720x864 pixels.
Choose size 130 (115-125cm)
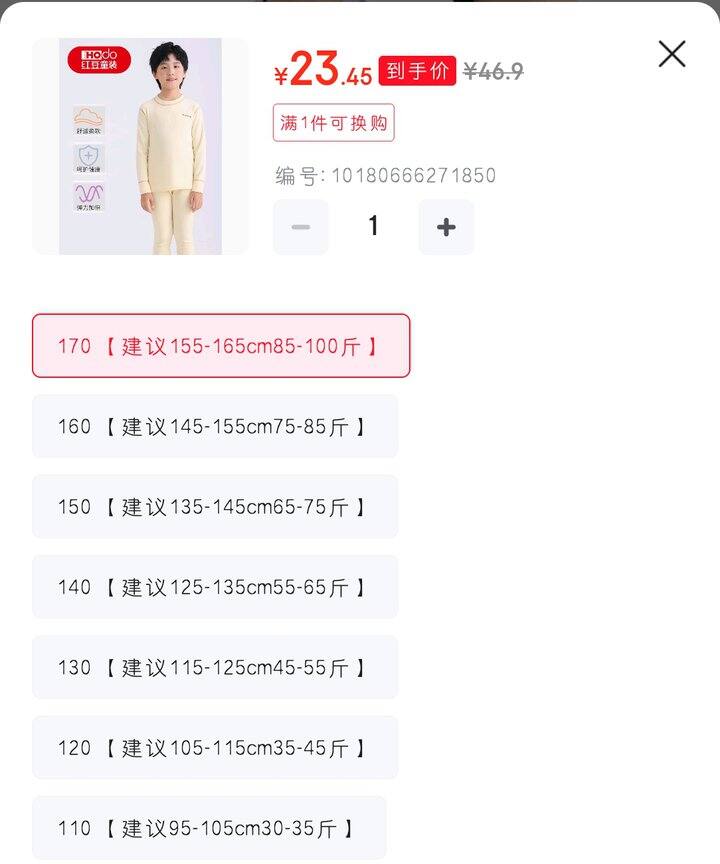(x=215, y=667)
